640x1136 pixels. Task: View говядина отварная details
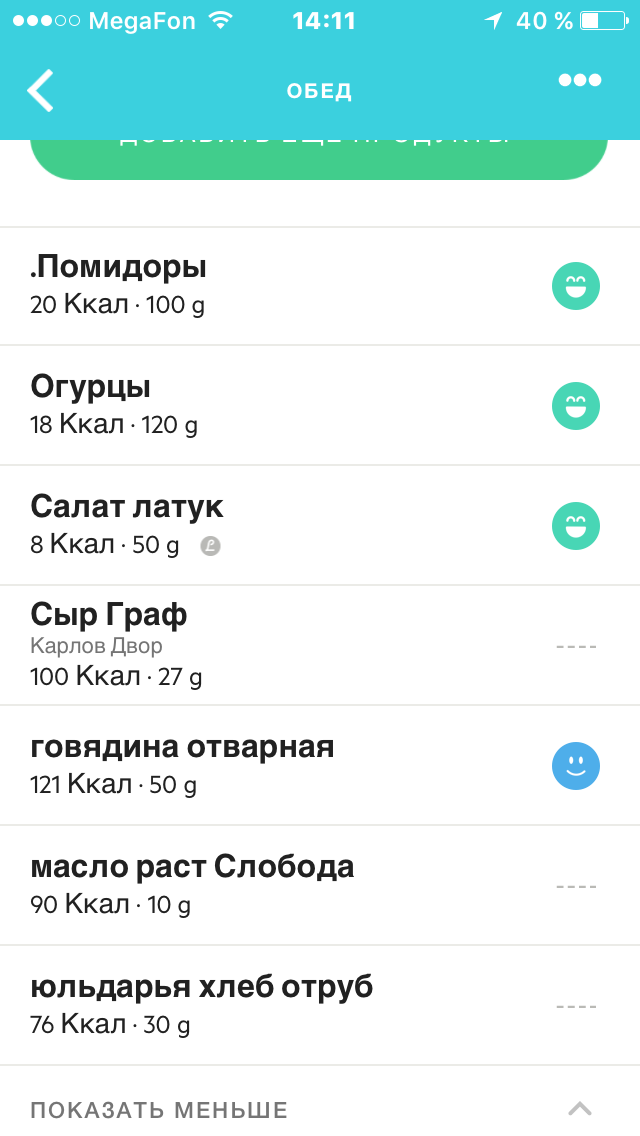coord(320,765)
